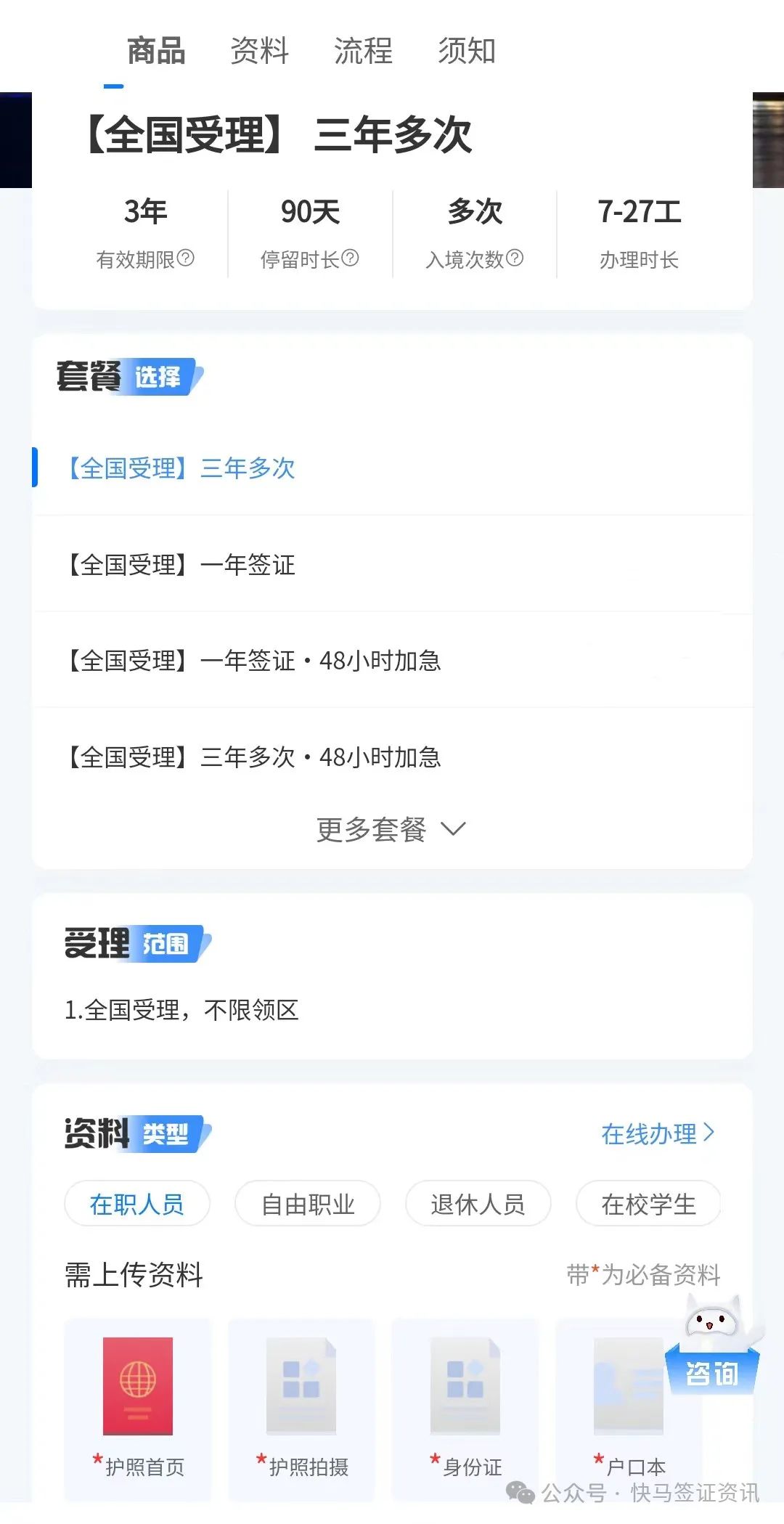Select the 【全国受理】三年多次 package
The height and width of the screenshot is (1524, 784).
392,468
